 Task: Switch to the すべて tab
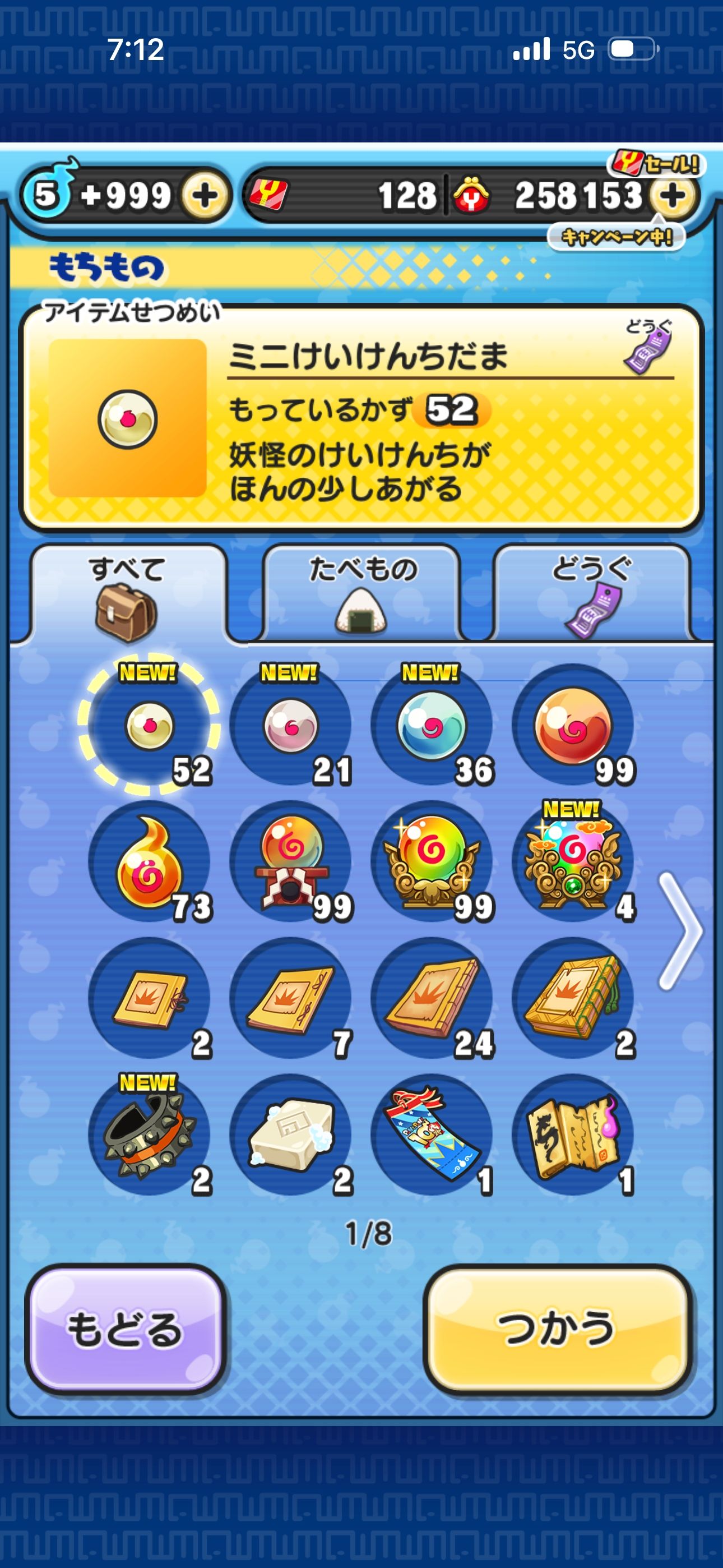pyautogui.click(x=127, y=594)
